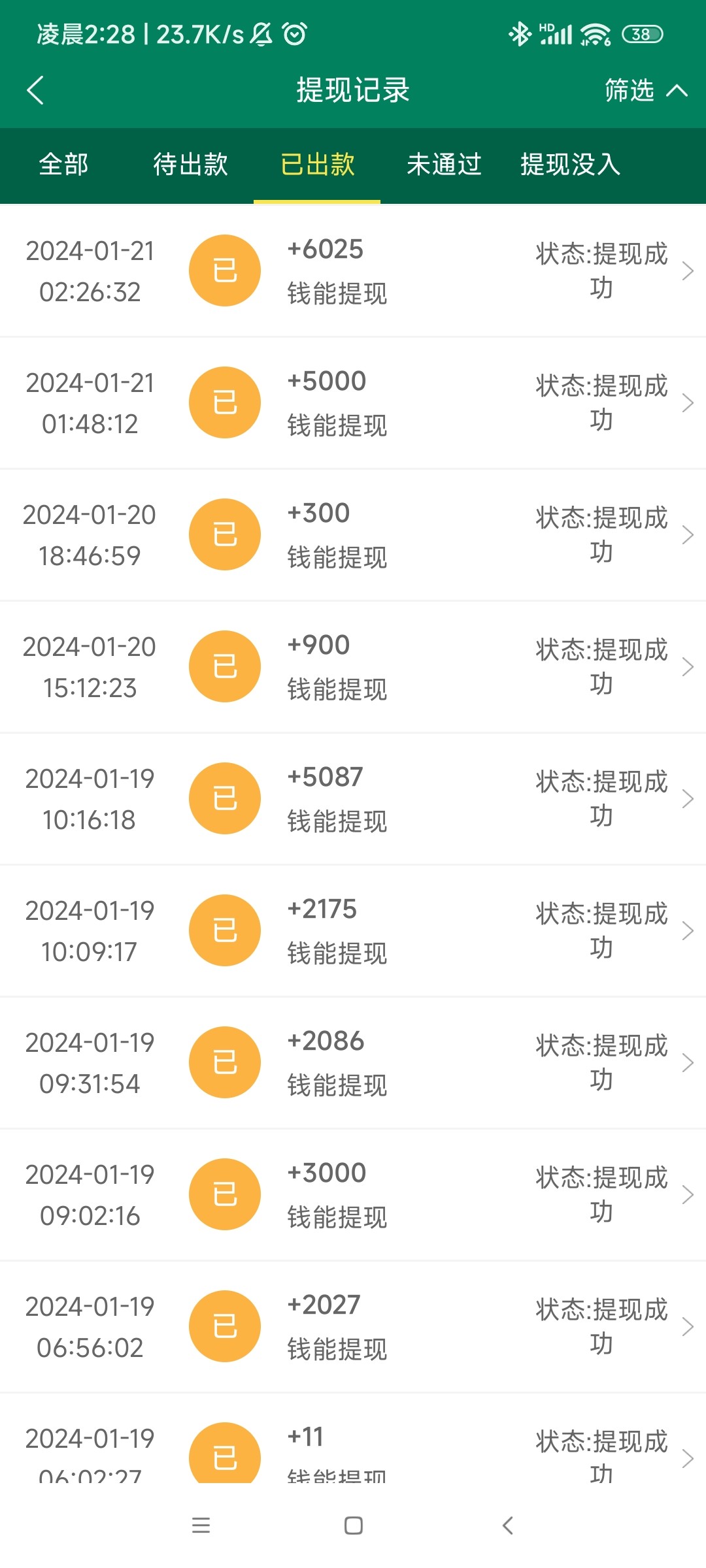Image resolution: width=706 pixels, height=1568 pixels.
Task: Tap the system home button
Action: 353,1526
